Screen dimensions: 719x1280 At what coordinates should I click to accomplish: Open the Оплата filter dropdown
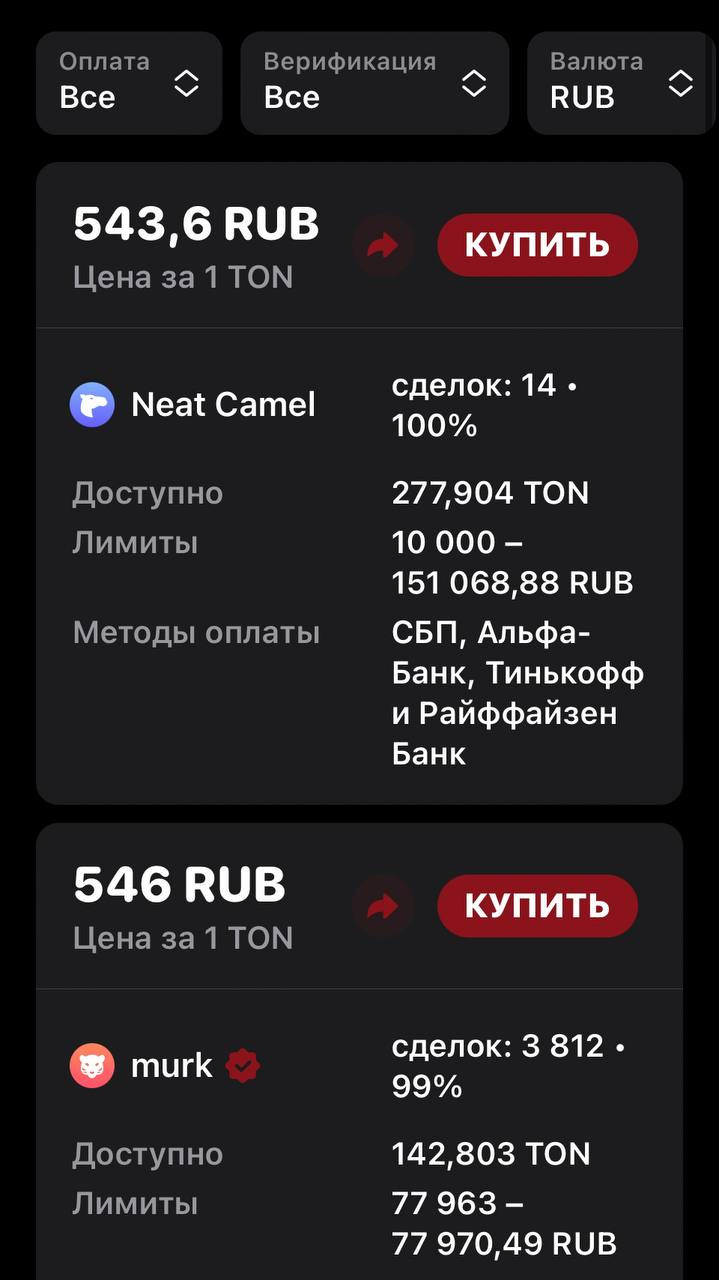[129, 83]
